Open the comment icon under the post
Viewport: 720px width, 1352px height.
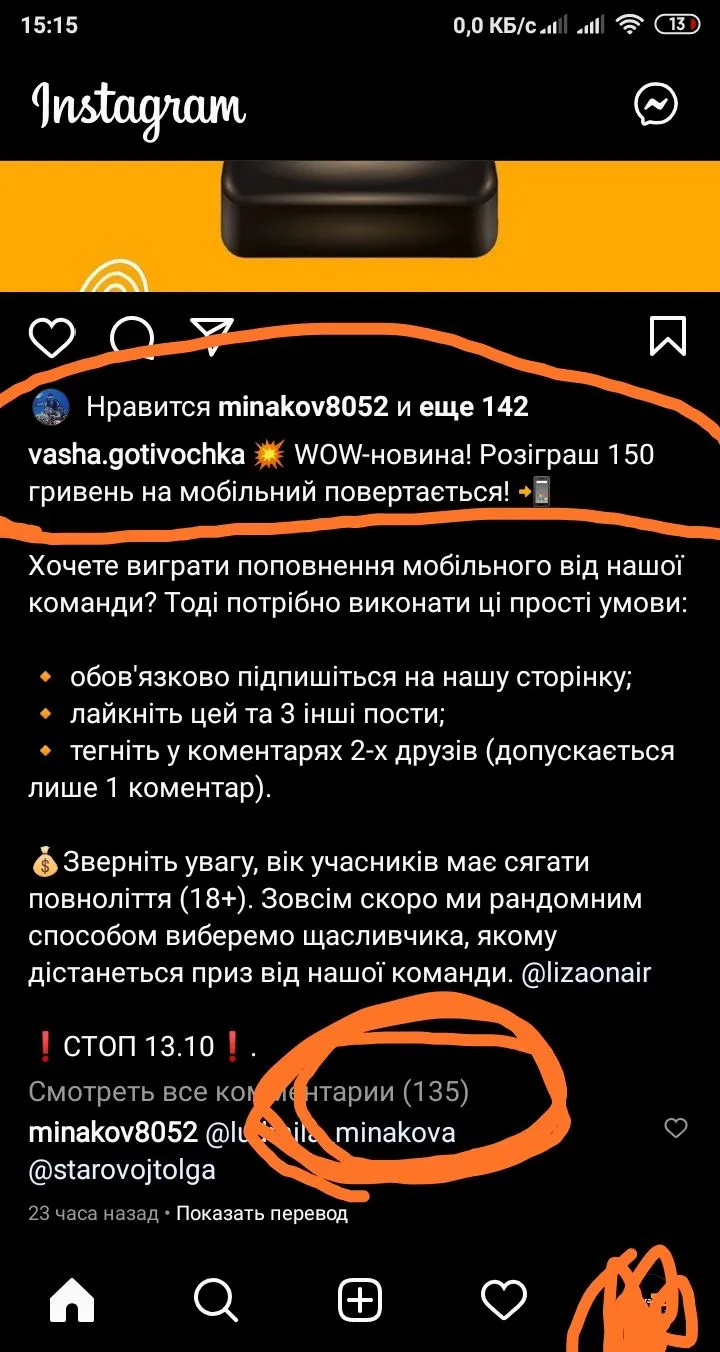point(132,338)
